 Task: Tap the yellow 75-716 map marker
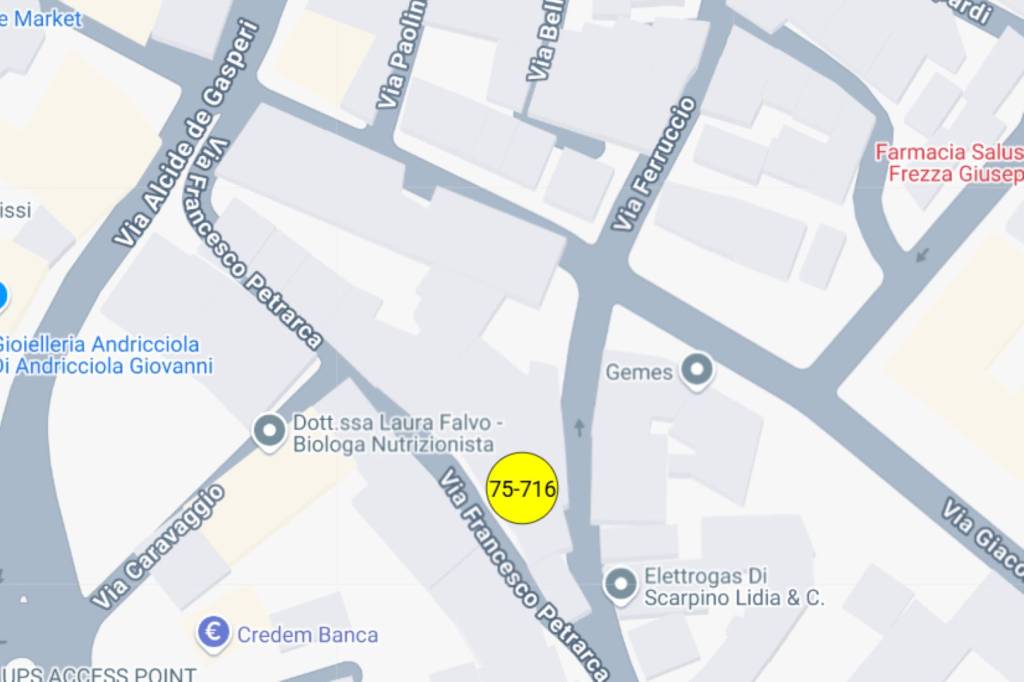click(x=522, y=488)
